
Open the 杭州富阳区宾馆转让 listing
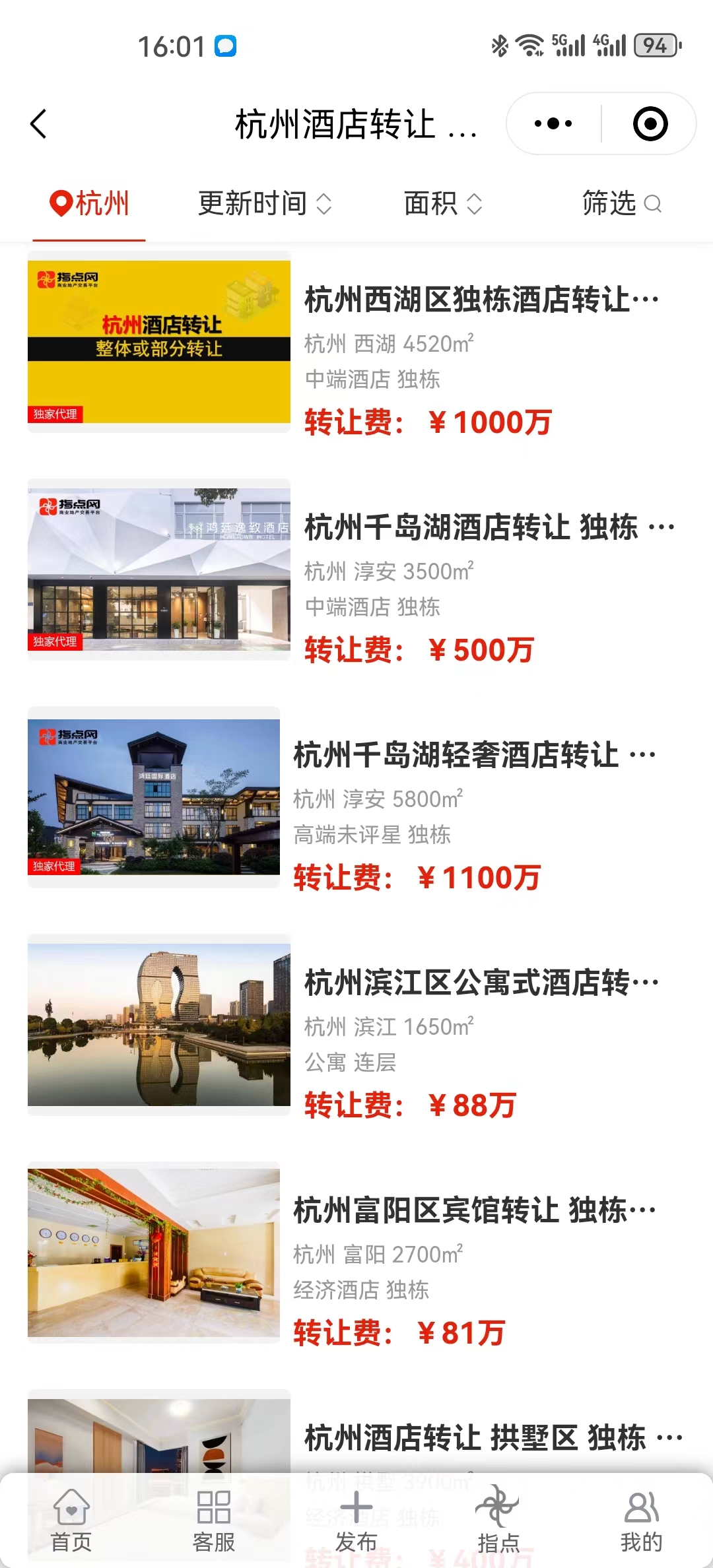click(474, 1211)
